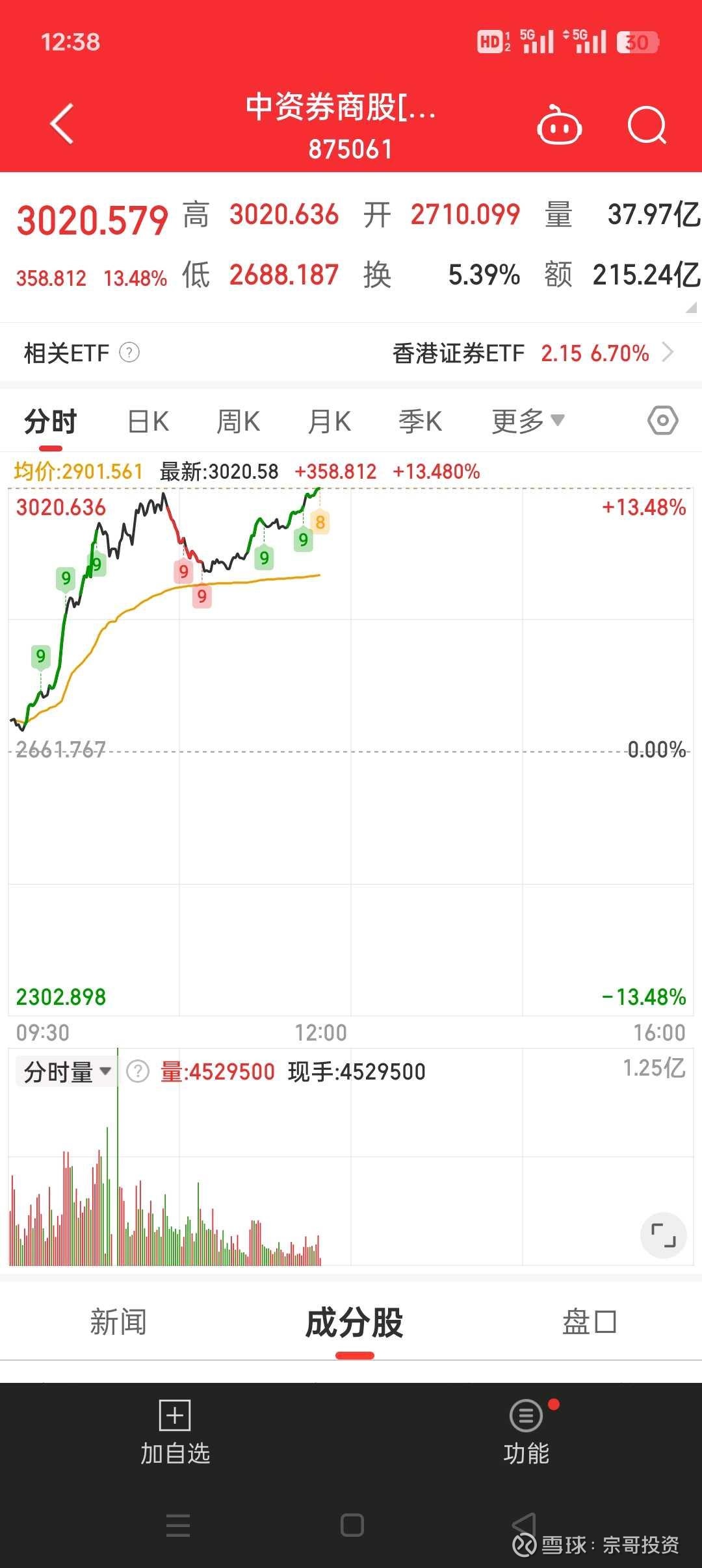Expand the quote details corner arrow

pos(691,308)
